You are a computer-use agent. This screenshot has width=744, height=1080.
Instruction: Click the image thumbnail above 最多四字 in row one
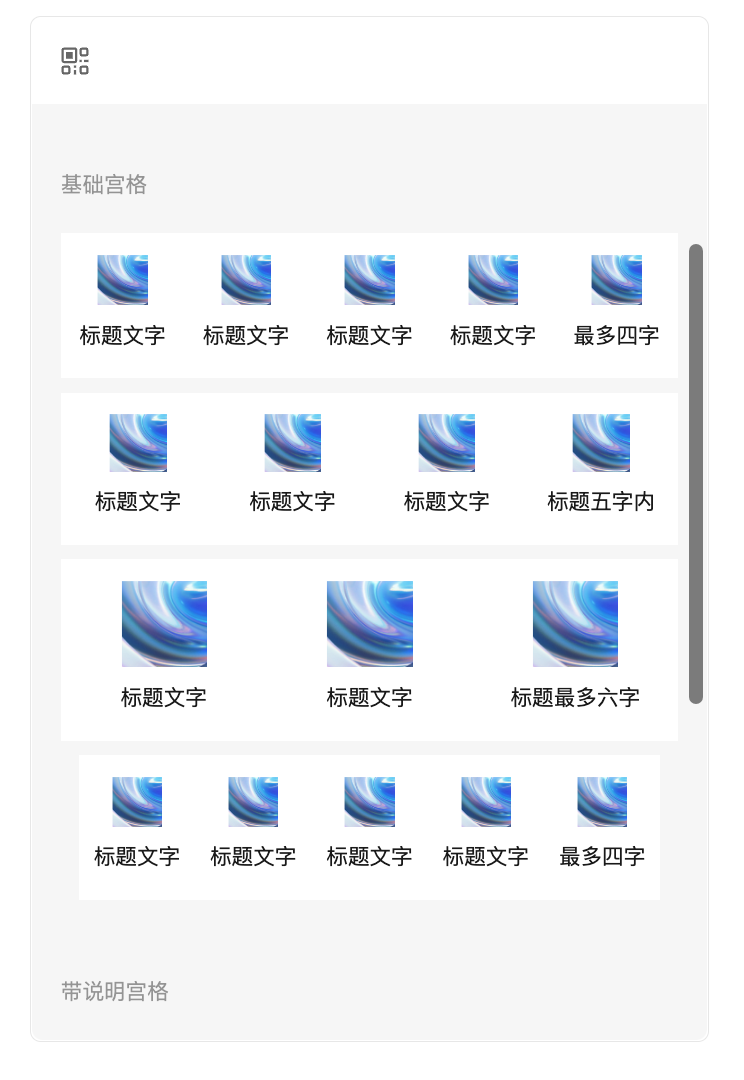(614, 280)
